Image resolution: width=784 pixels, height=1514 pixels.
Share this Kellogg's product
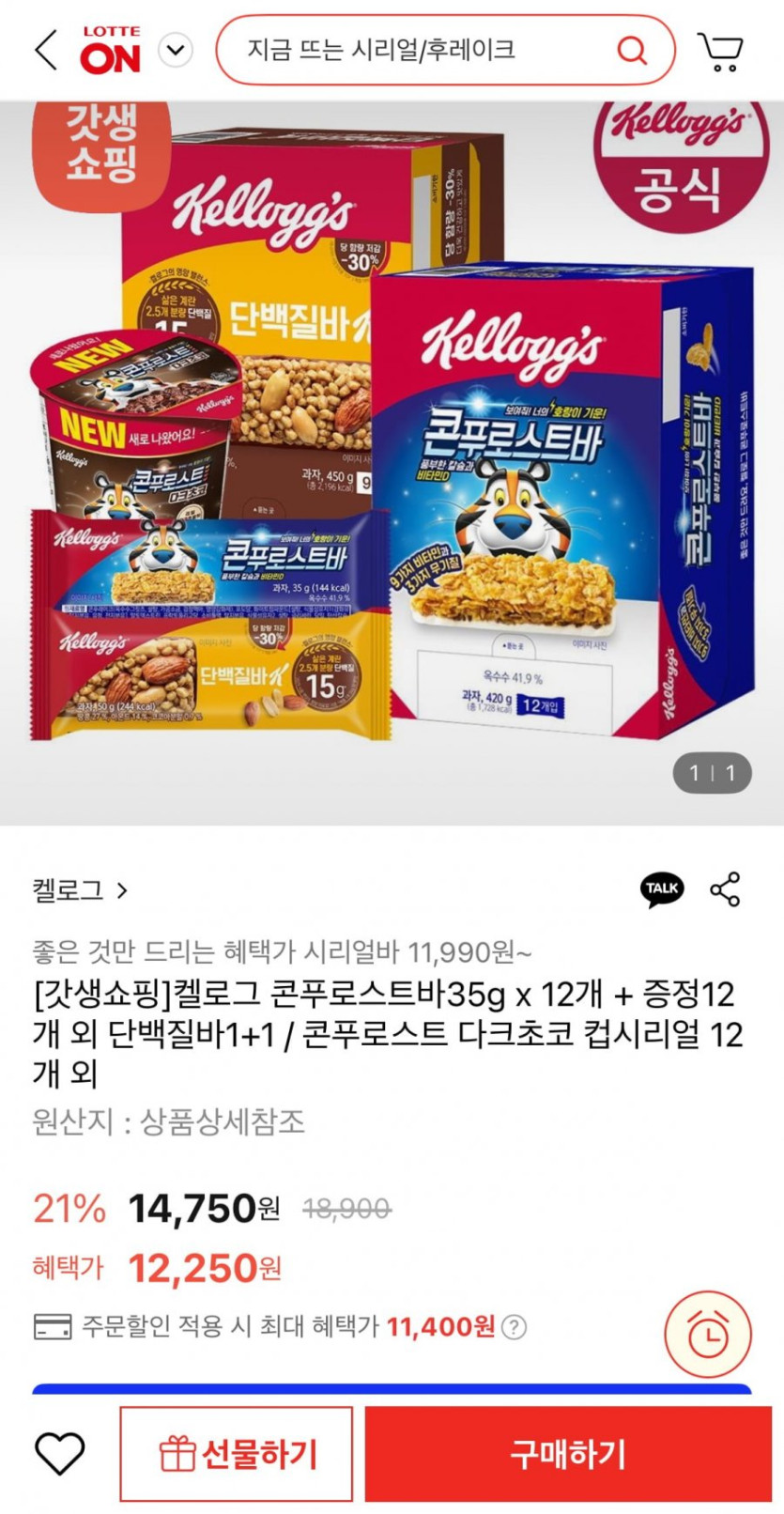tap(725, 888)
